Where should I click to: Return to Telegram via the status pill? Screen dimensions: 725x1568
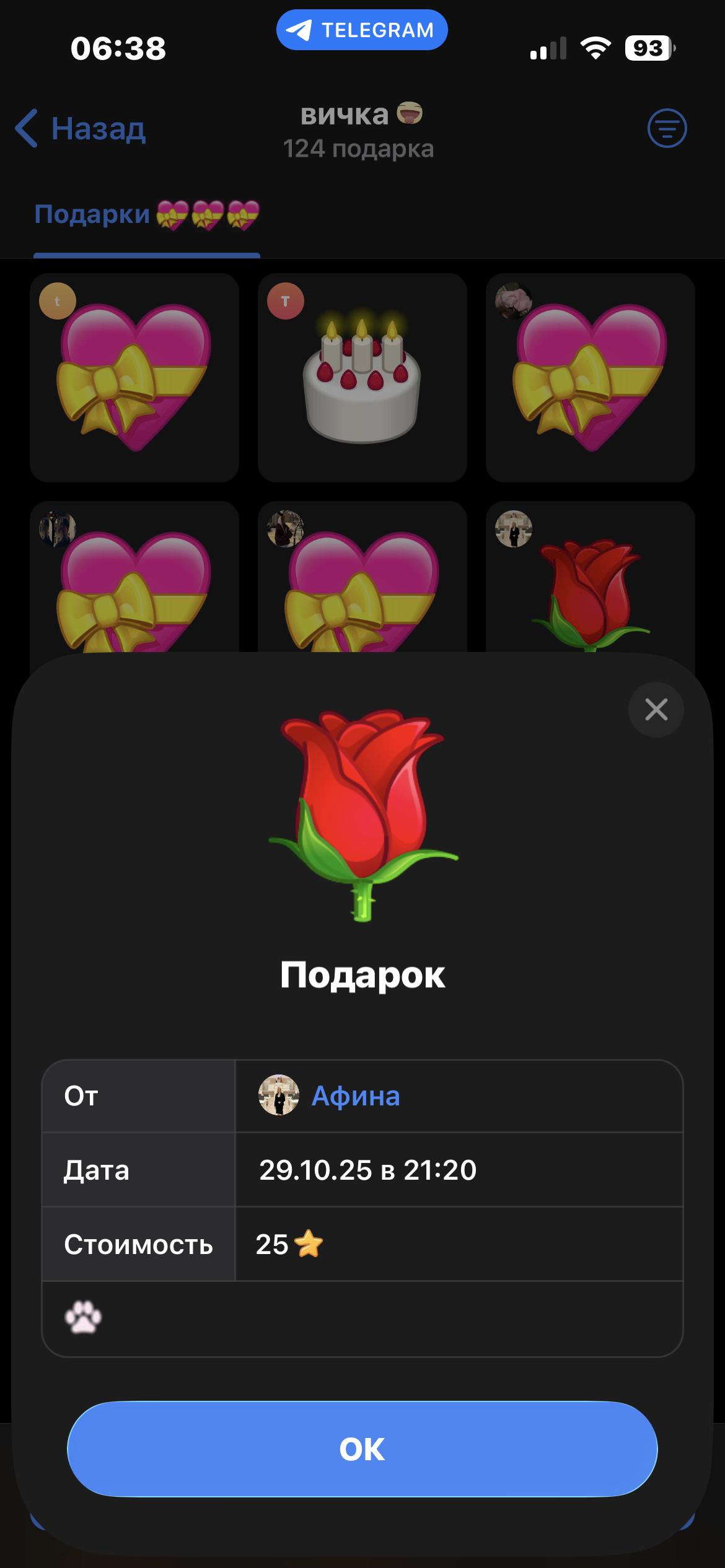point(362,30)
